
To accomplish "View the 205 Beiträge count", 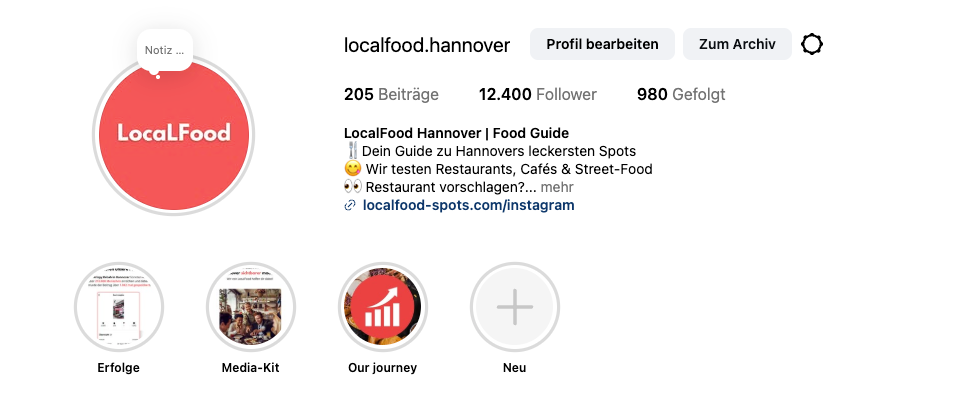I will coord(391,95).
